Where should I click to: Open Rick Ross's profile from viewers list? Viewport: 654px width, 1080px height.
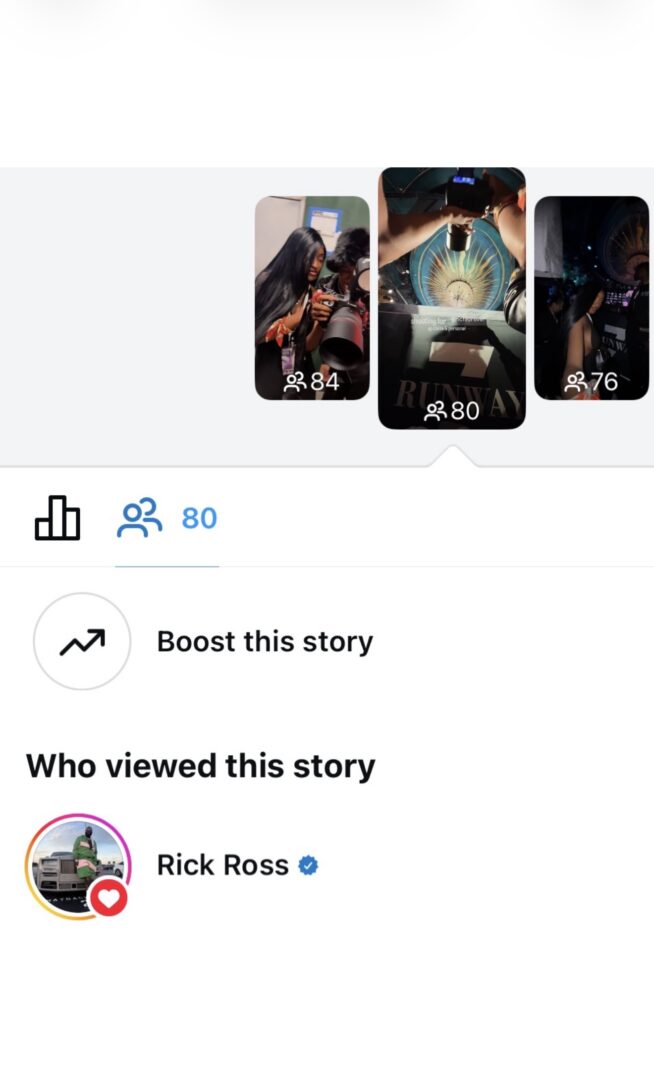point(223,865)
